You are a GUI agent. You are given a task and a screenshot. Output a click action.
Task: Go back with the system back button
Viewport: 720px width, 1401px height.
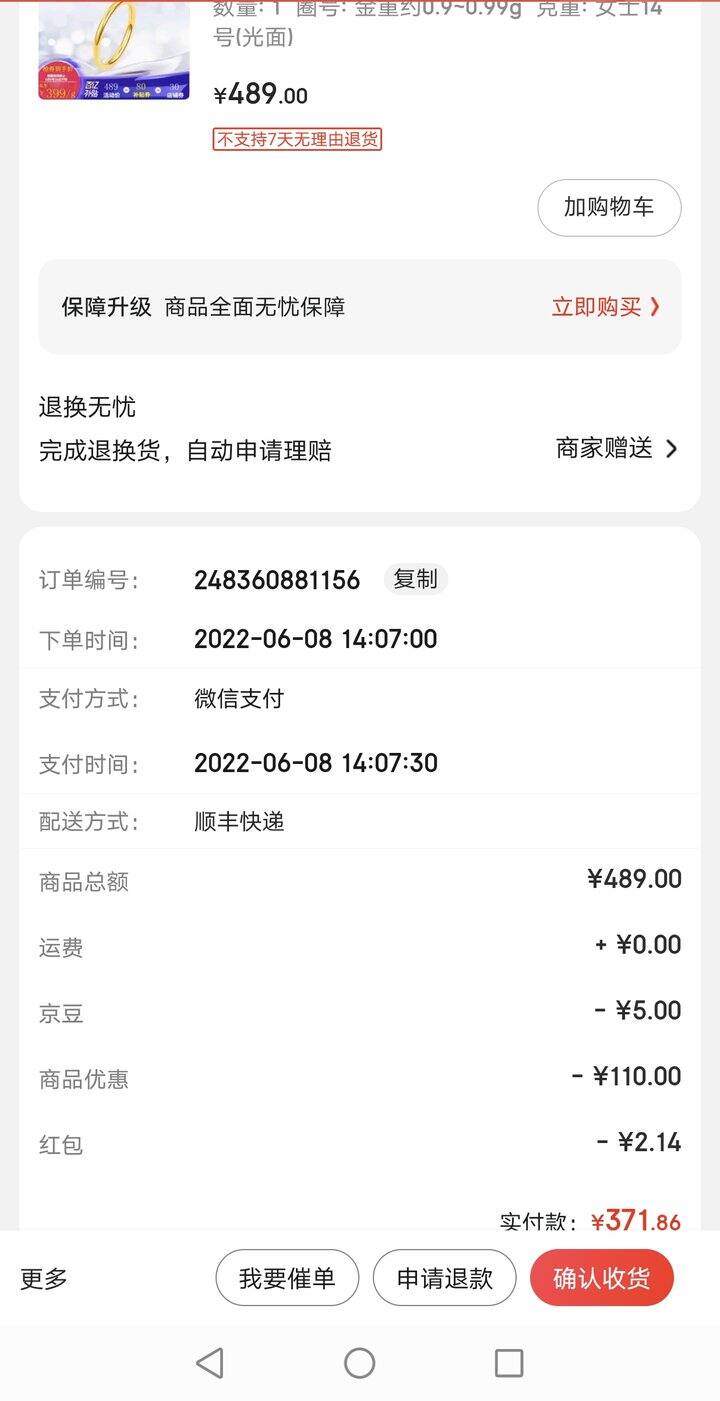[x=210, y=1363]
